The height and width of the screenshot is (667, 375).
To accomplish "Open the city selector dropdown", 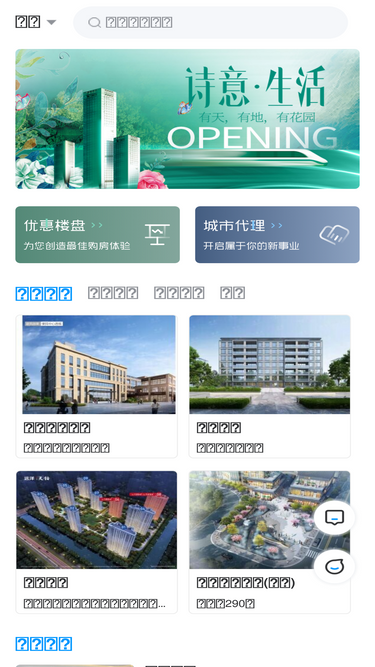I will click(x=36, y=22).
